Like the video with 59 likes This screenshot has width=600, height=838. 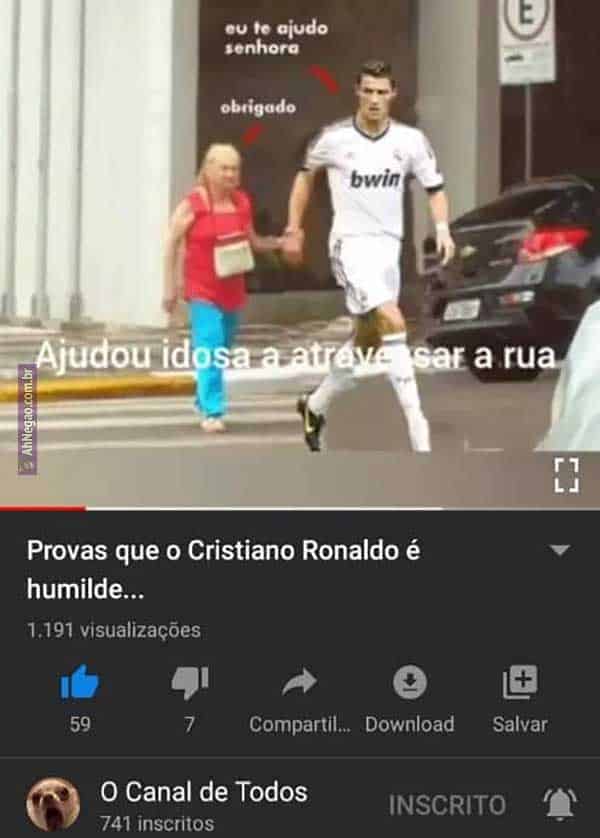click(80, 684)
